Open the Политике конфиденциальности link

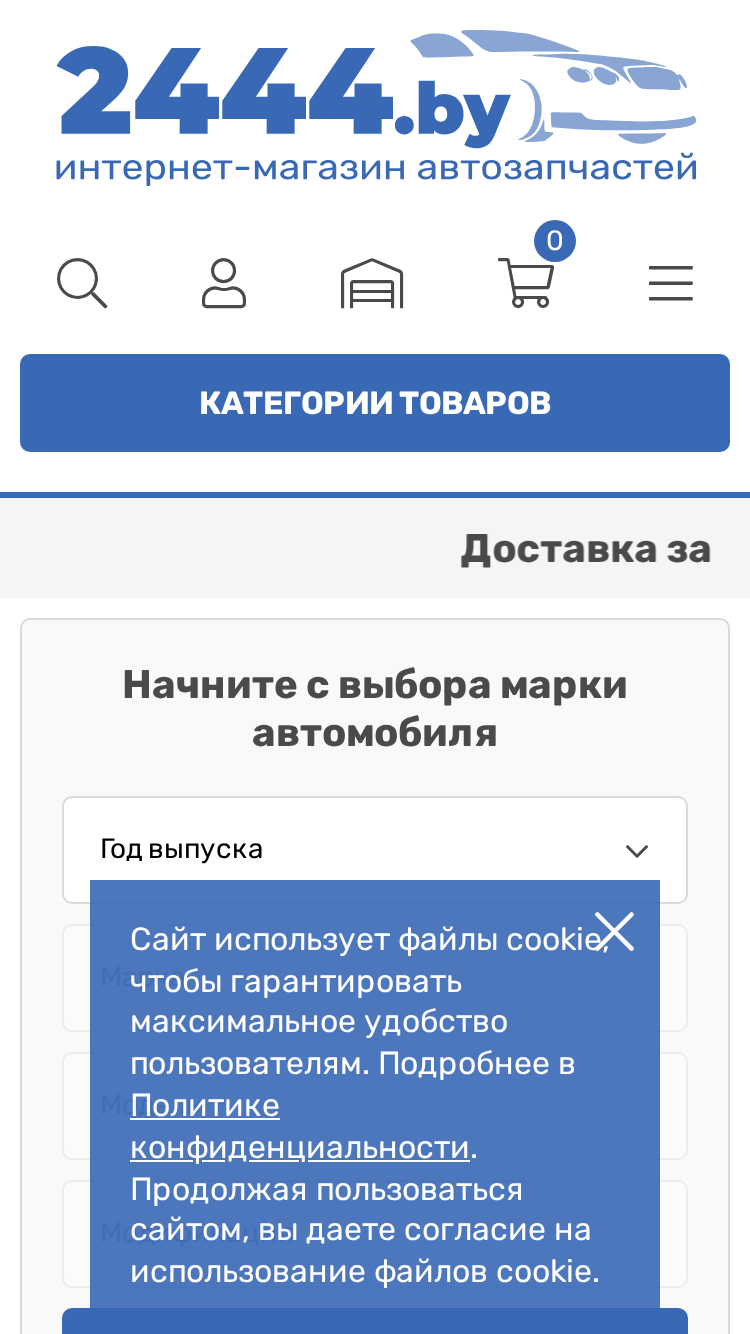pyautogui.click(x=300, y=1126)
